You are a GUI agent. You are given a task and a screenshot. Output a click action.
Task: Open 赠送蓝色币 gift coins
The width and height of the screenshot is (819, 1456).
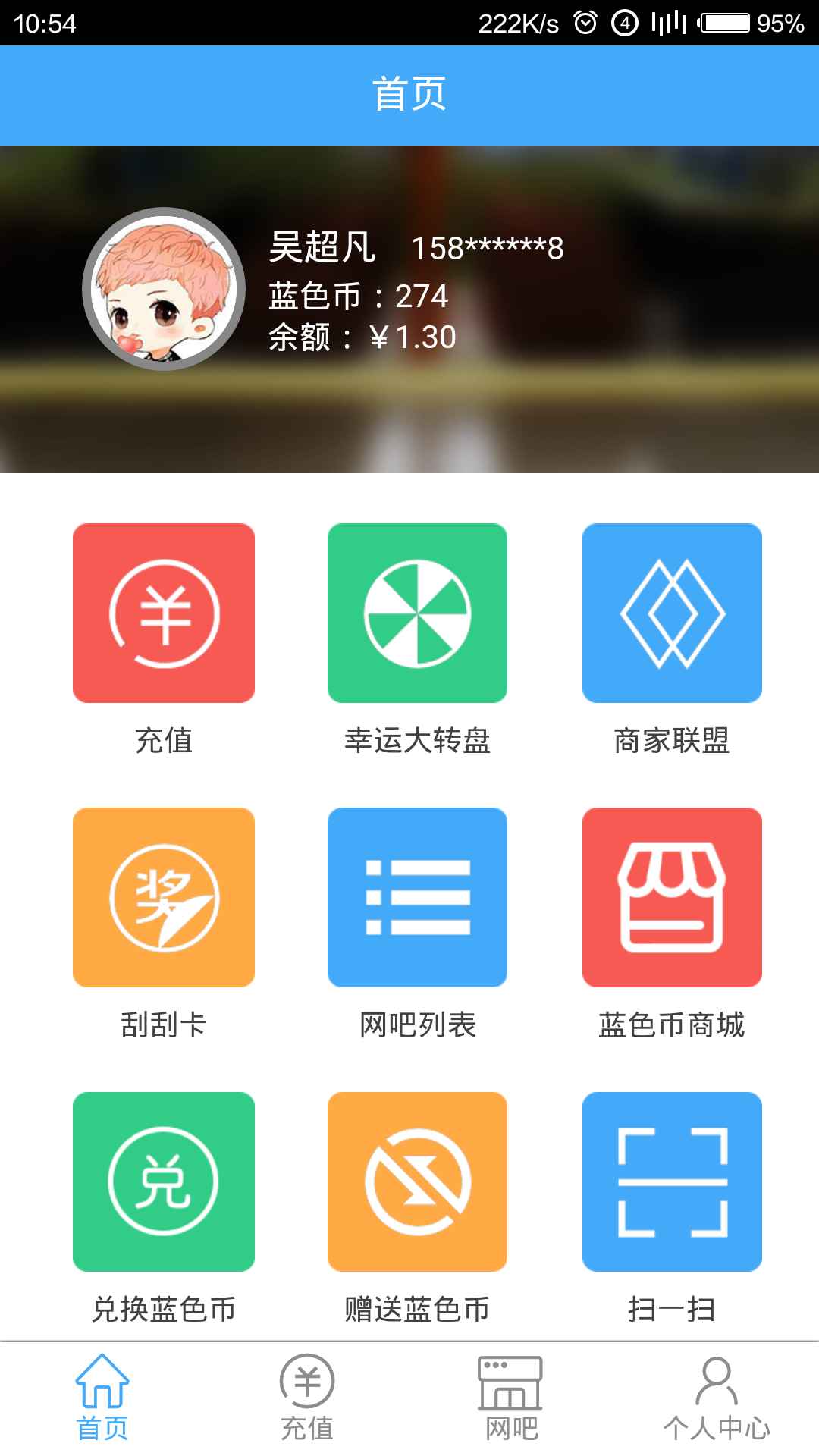[x=417, y=1181]
